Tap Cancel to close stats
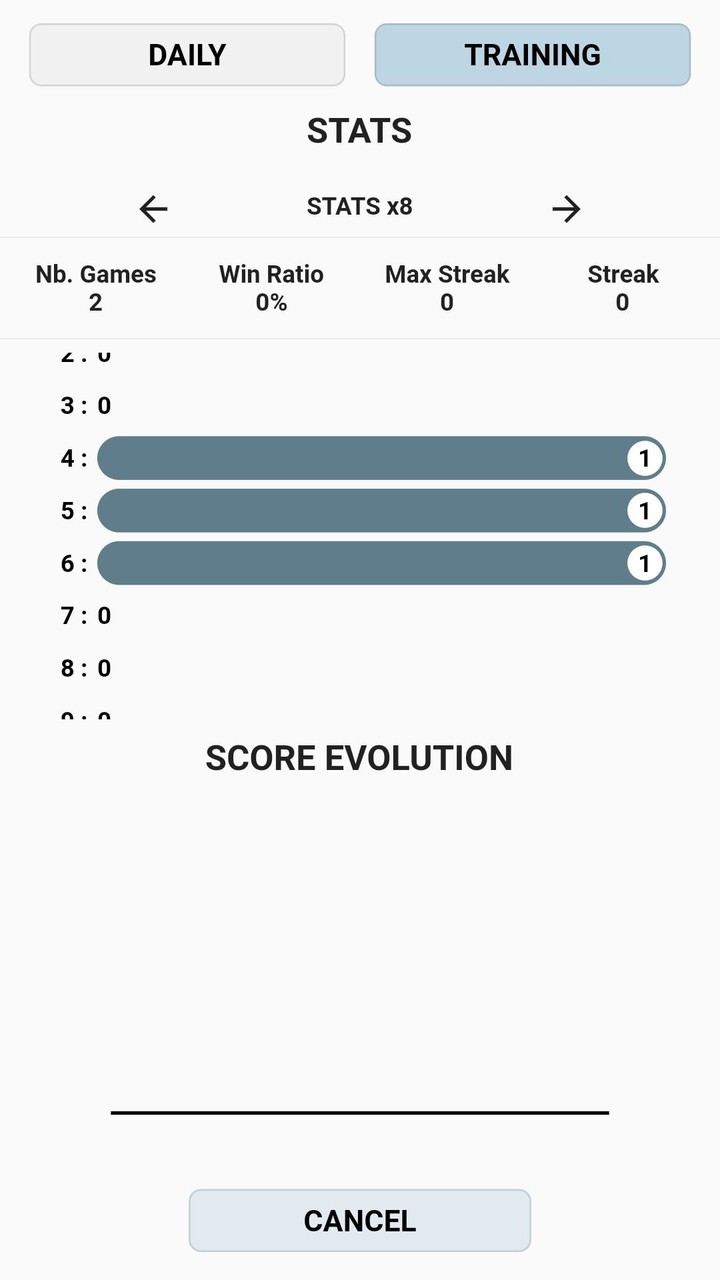This screenshot has height=1280, width=720. [x=359, y=1220]
